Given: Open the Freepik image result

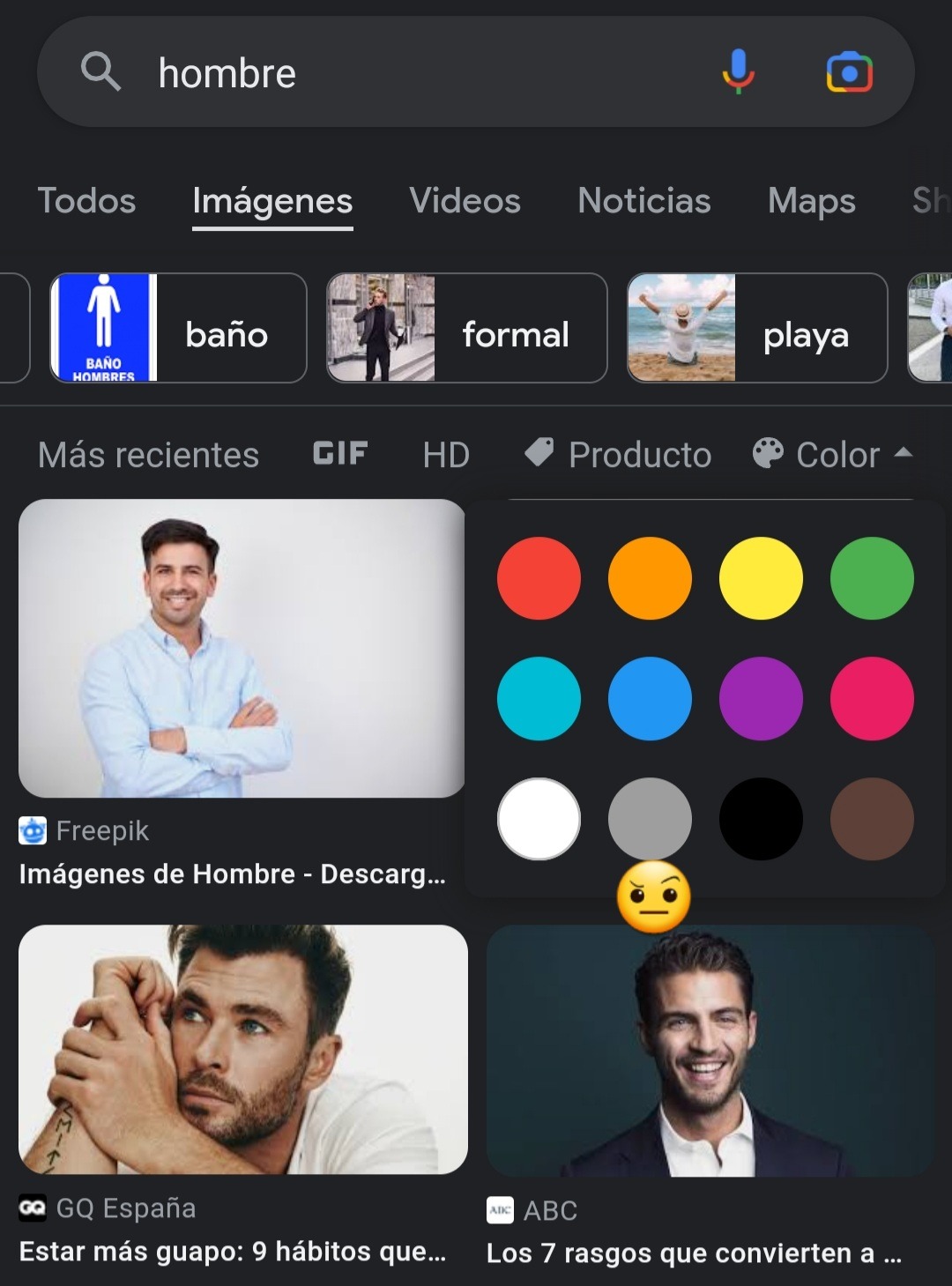Looking at the screenshot, I should [242, 649].
